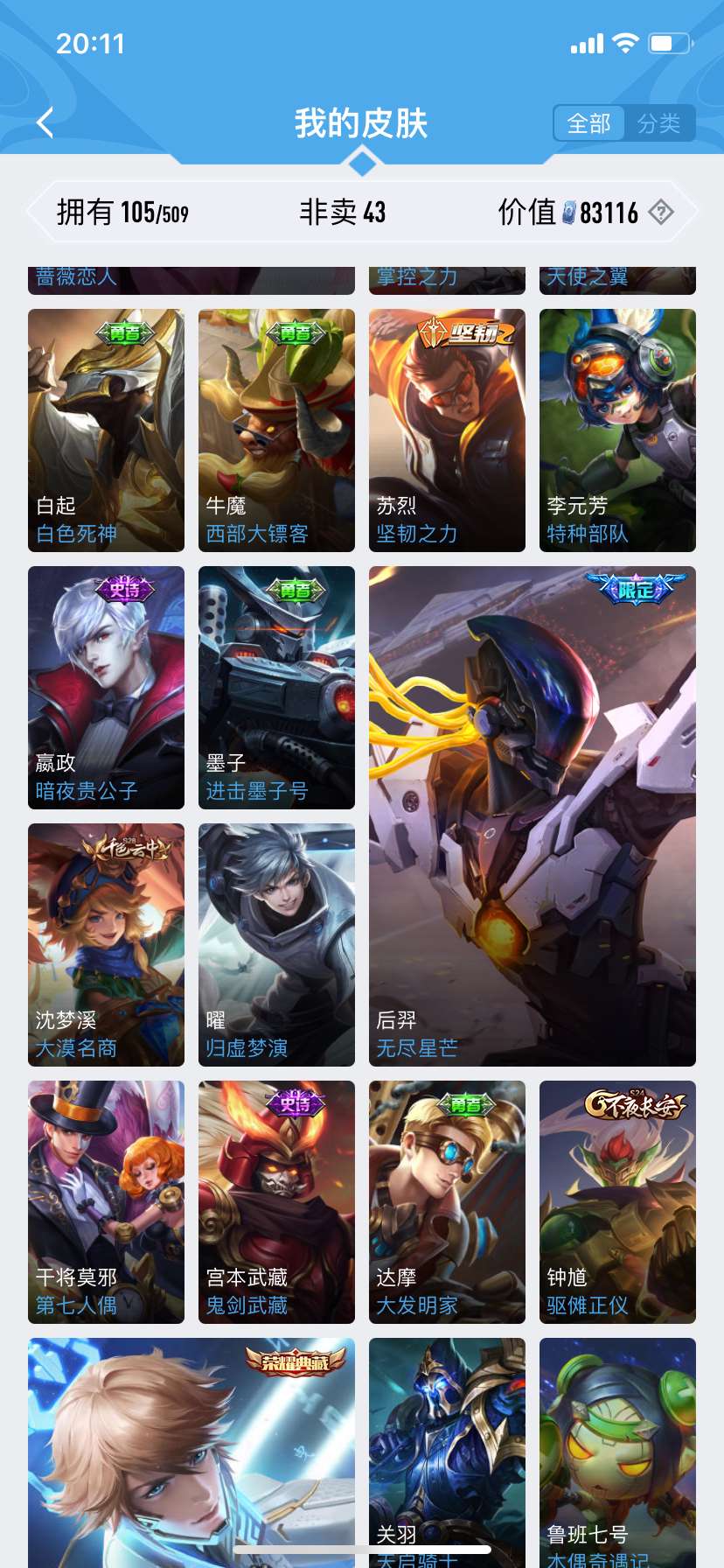Open the value help question icon
Screen dimensions: 724x1568
[x=661, y=212]
